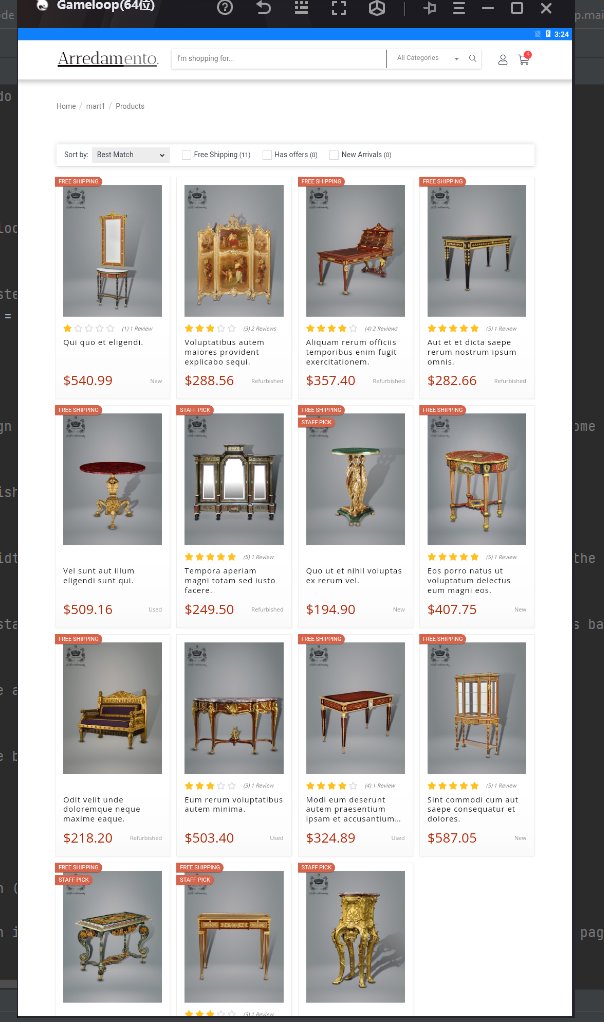
Task: Tap the search magnifier icon
Action: 472,59
